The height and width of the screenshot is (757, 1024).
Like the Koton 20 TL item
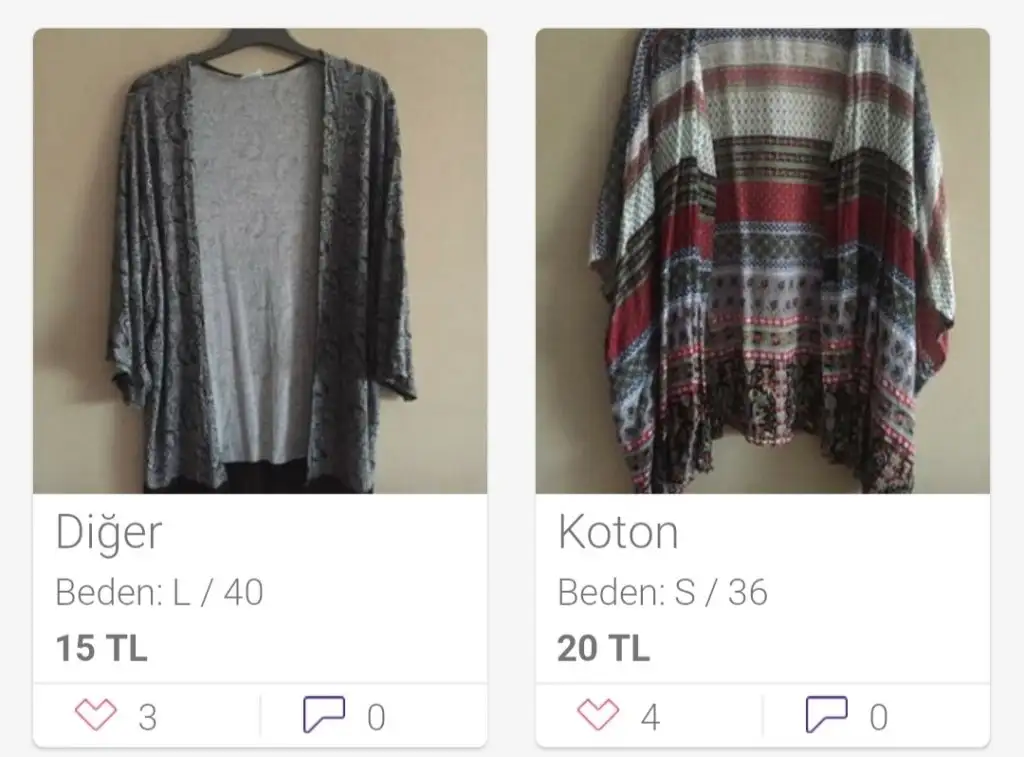tap(599, 715)
